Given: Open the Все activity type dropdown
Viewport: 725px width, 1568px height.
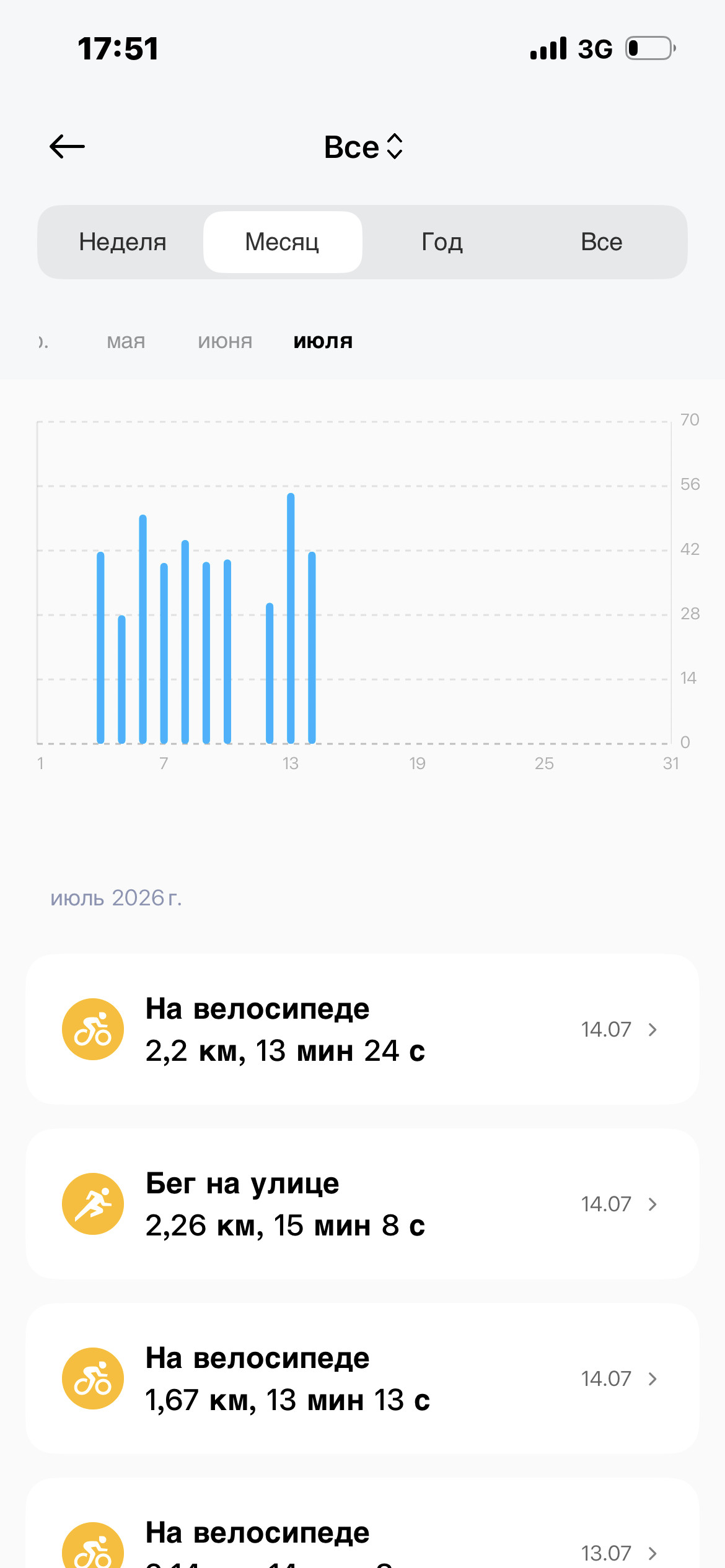Looking at the screenshot, I should (363, 147).
